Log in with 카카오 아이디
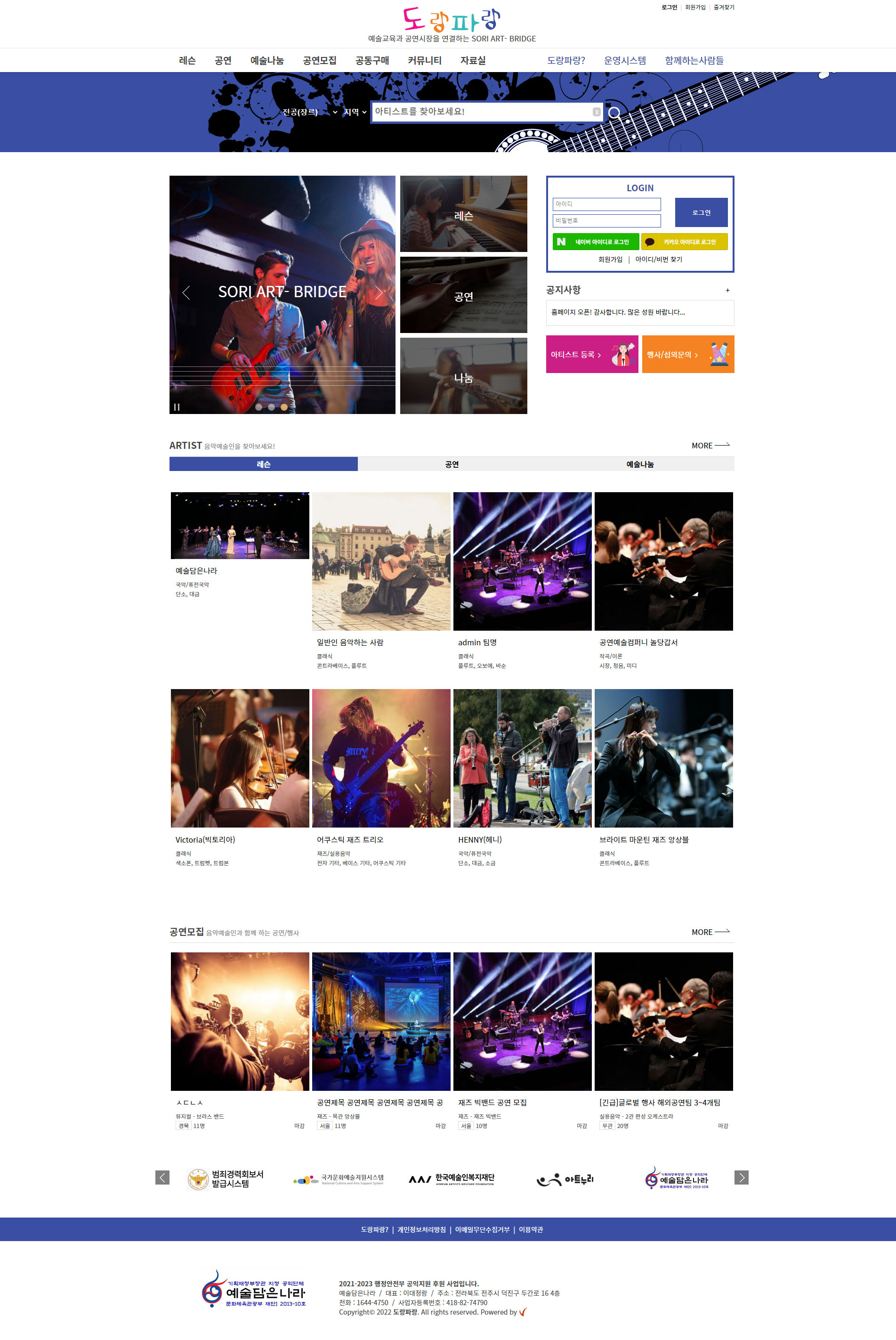The width and height of the screenshot is (896, 1340). tap(684, 242)
